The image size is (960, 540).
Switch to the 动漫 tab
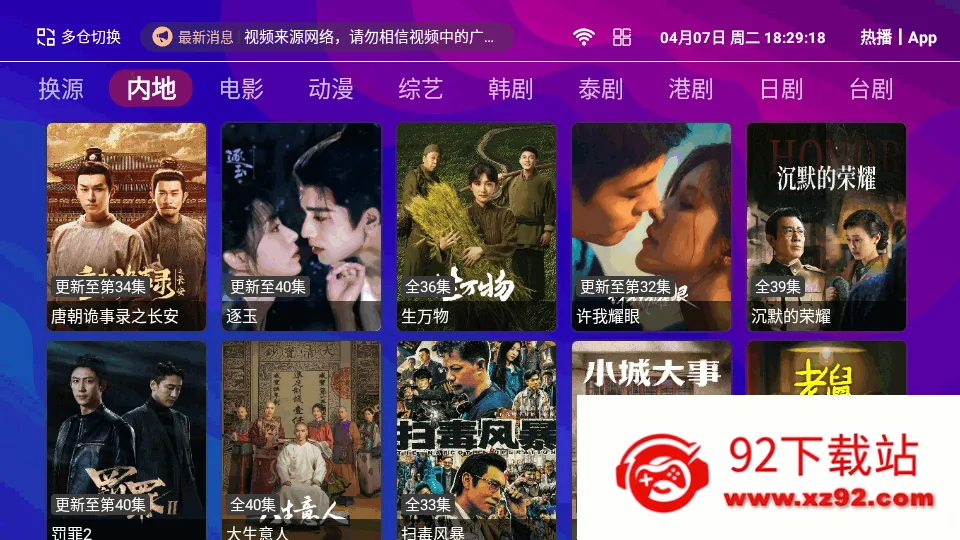point(331,89)
